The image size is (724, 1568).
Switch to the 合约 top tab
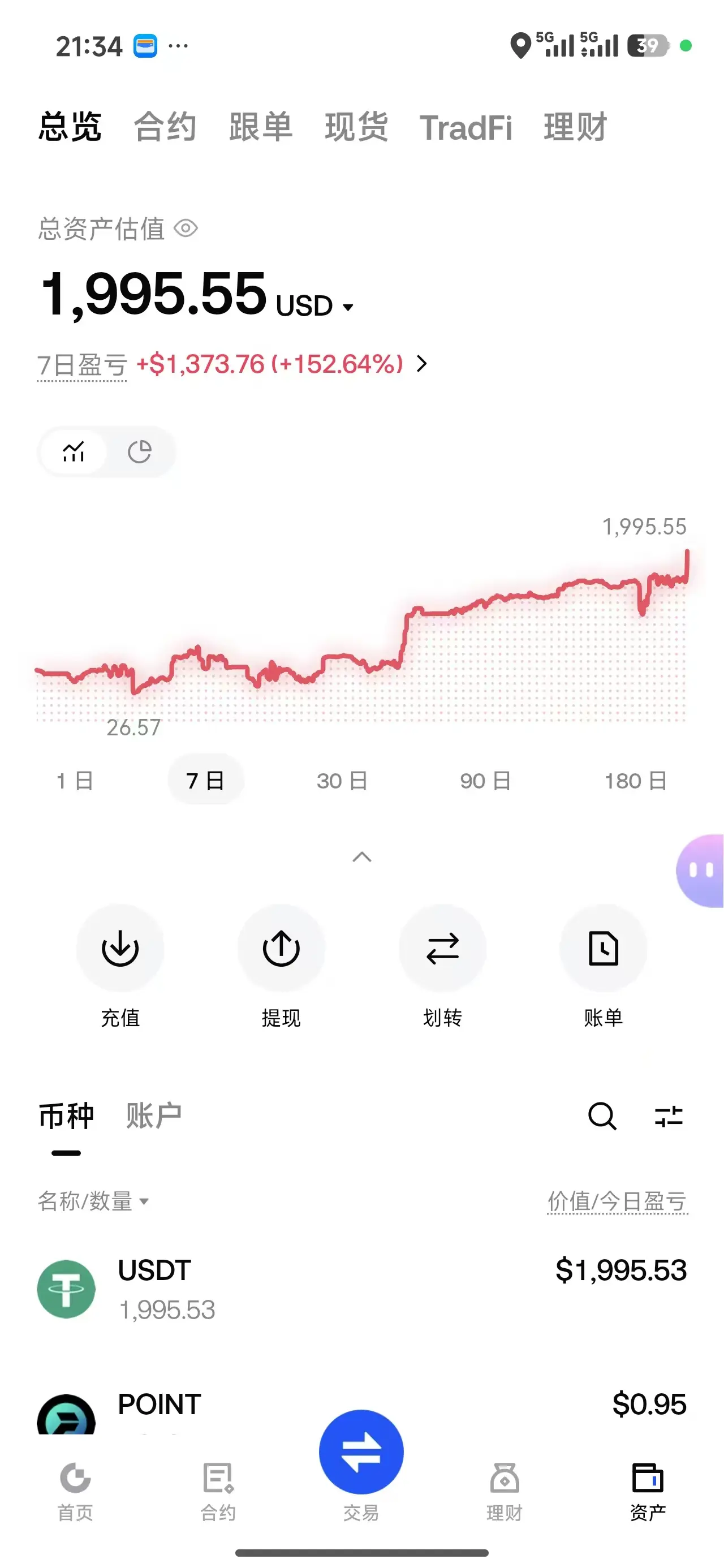pyautogui.click(x=165, y=127)
